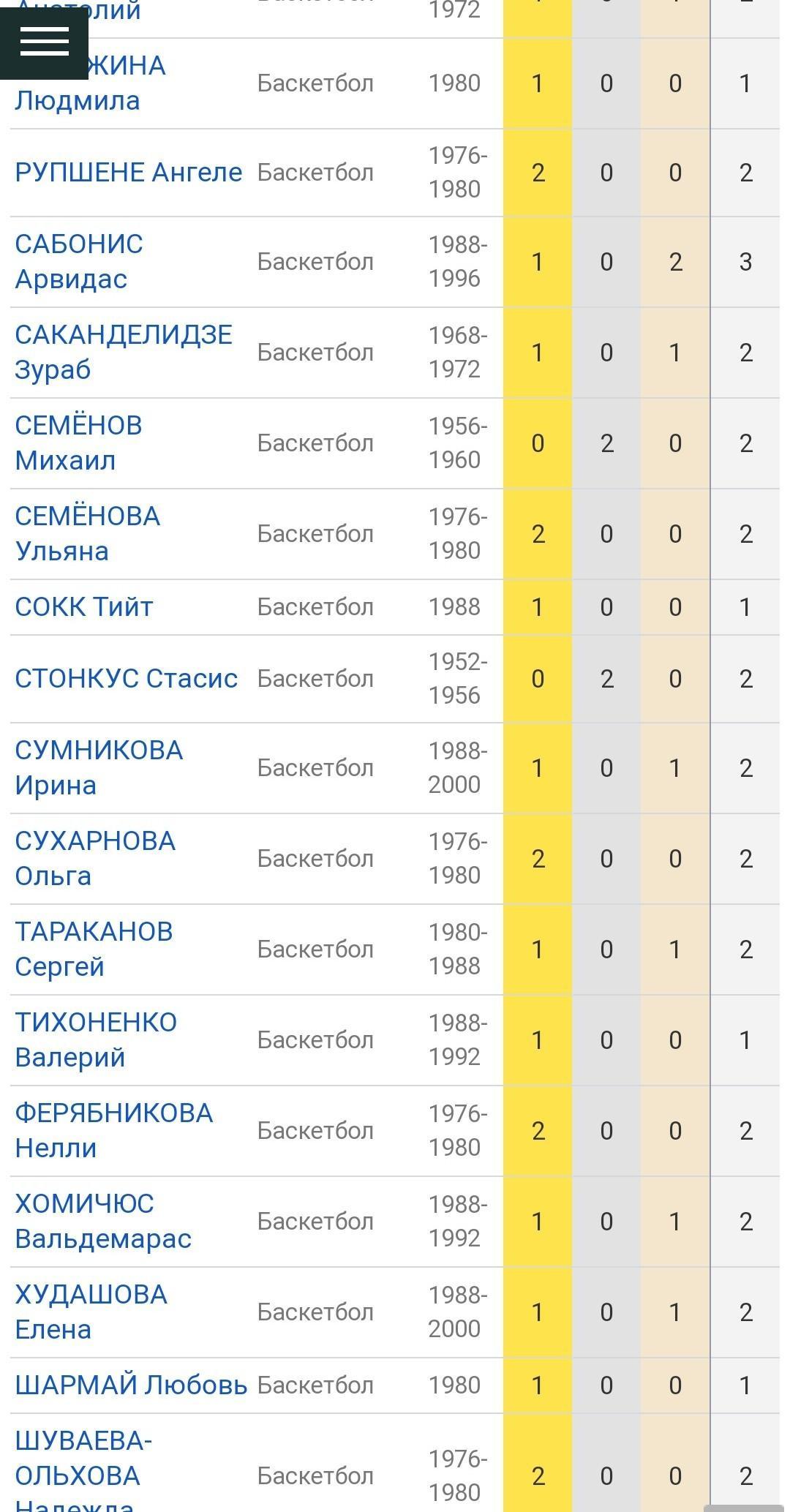This screenshot has width=790, height=1512.
Task: View ШАРМАЙ Любовь athlete page
Action: 132,1385
